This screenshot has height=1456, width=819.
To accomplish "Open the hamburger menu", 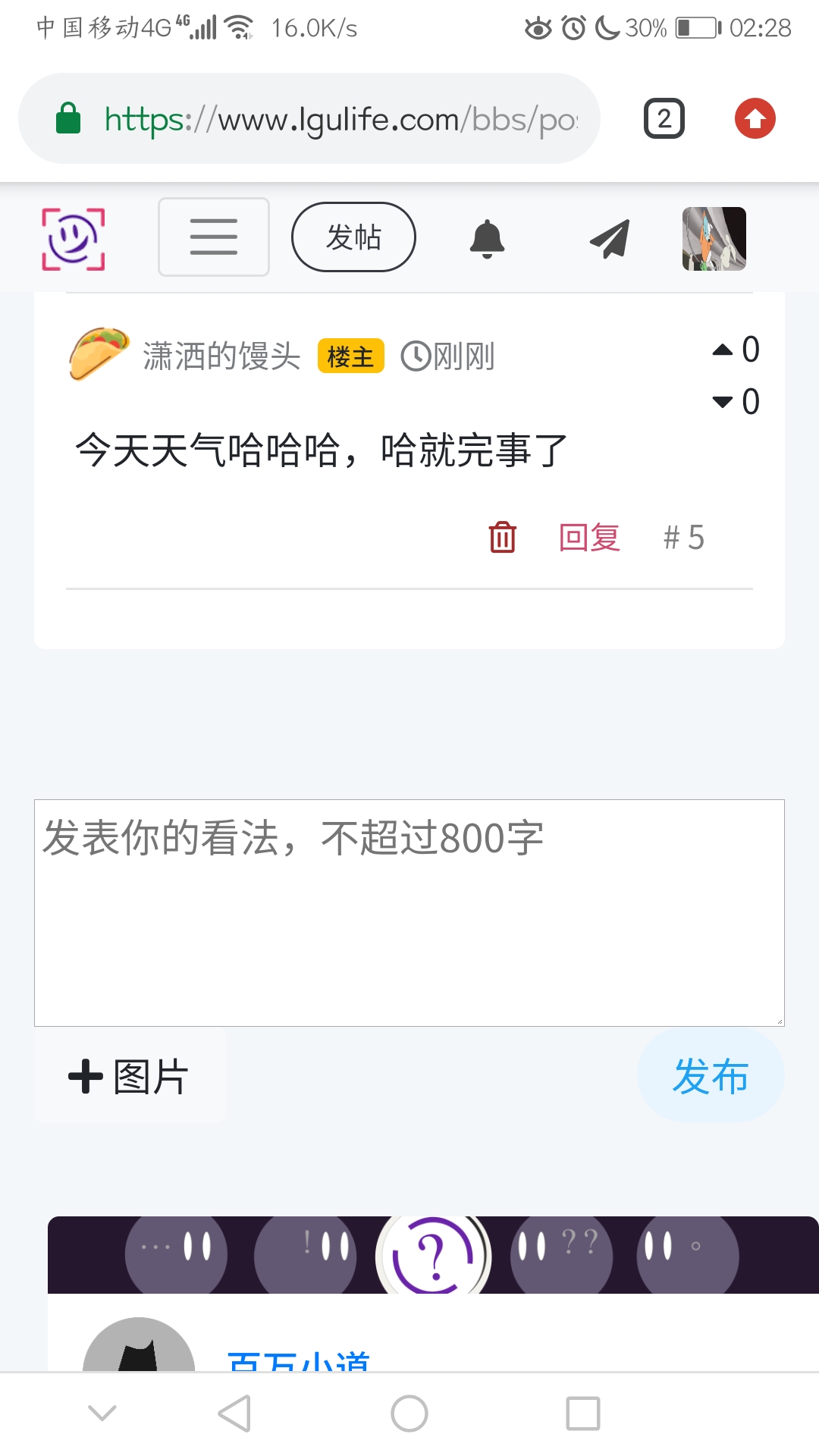I will pyautogui.click(x=213, y=237).
